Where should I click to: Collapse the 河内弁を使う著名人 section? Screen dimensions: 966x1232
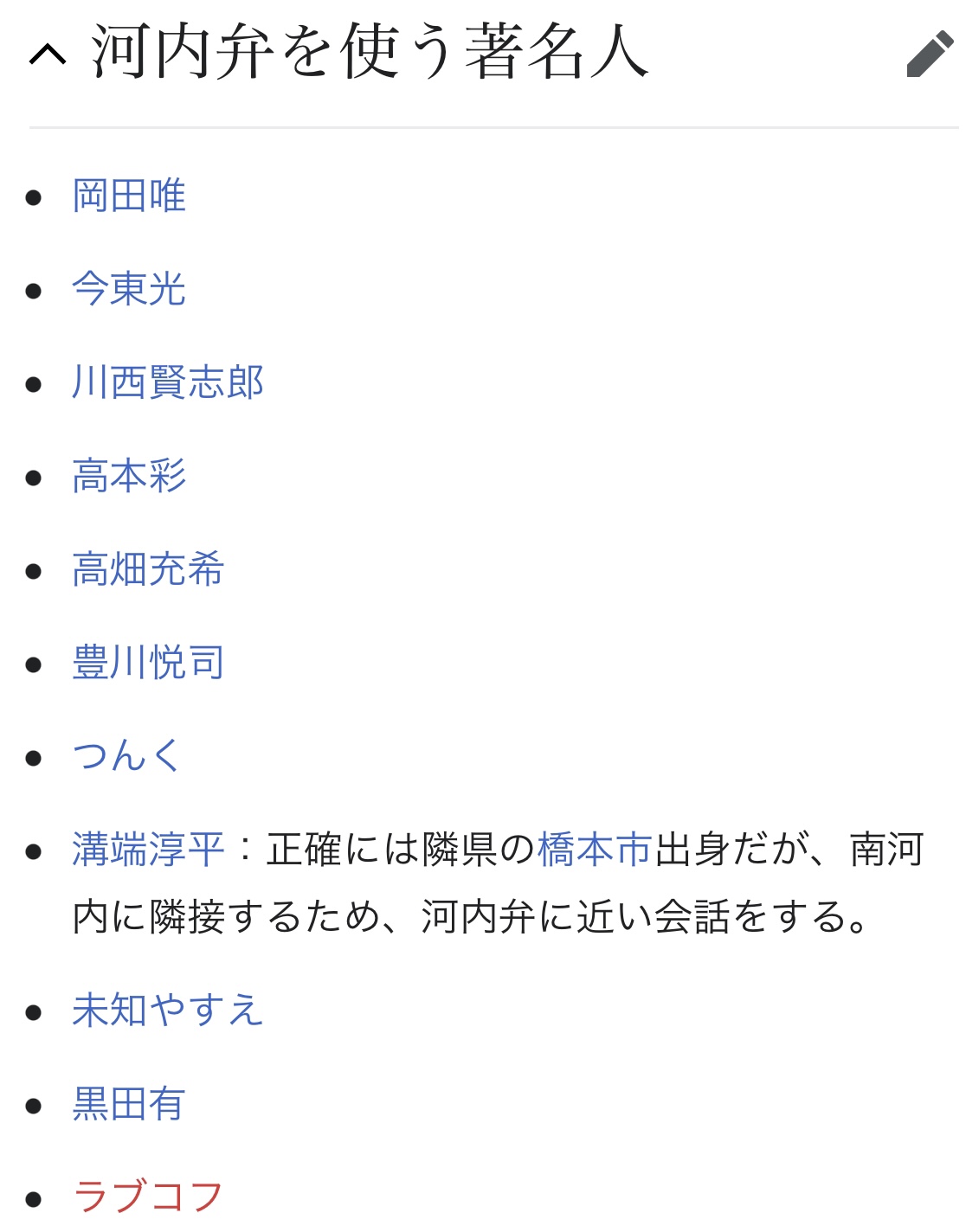[48, 55]
